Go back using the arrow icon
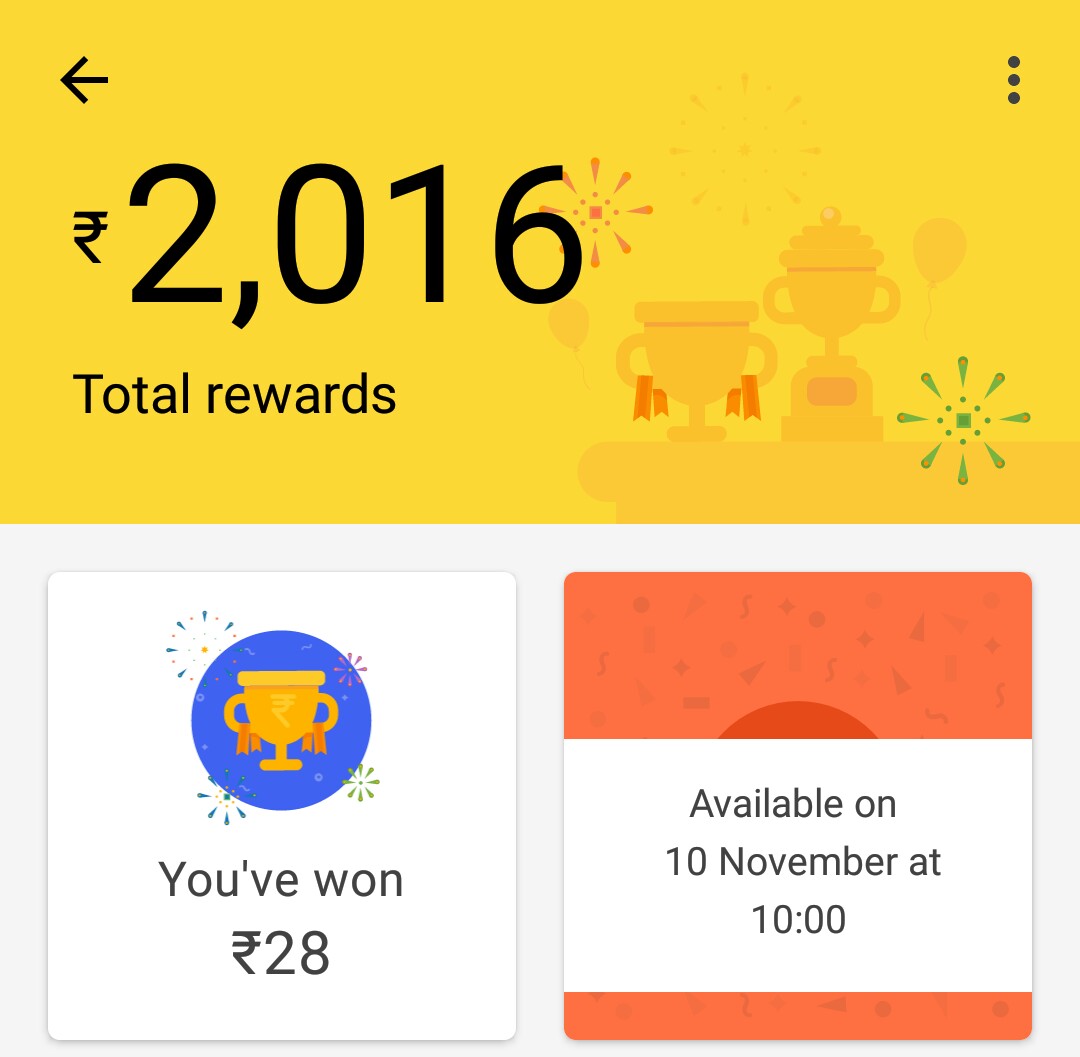 (84, 81)
